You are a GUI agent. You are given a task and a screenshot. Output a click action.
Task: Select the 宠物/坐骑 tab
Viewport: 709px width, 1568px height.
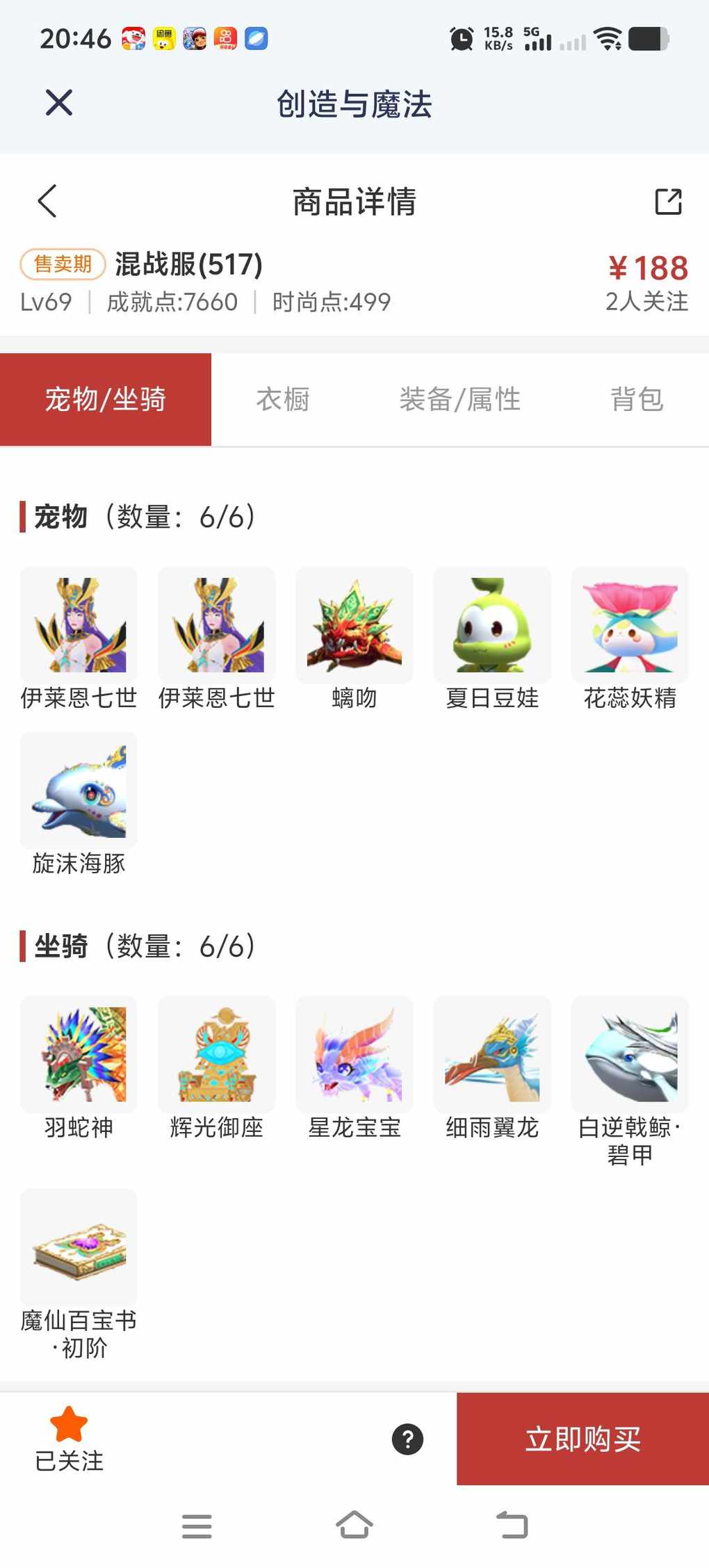coord(106,400)
